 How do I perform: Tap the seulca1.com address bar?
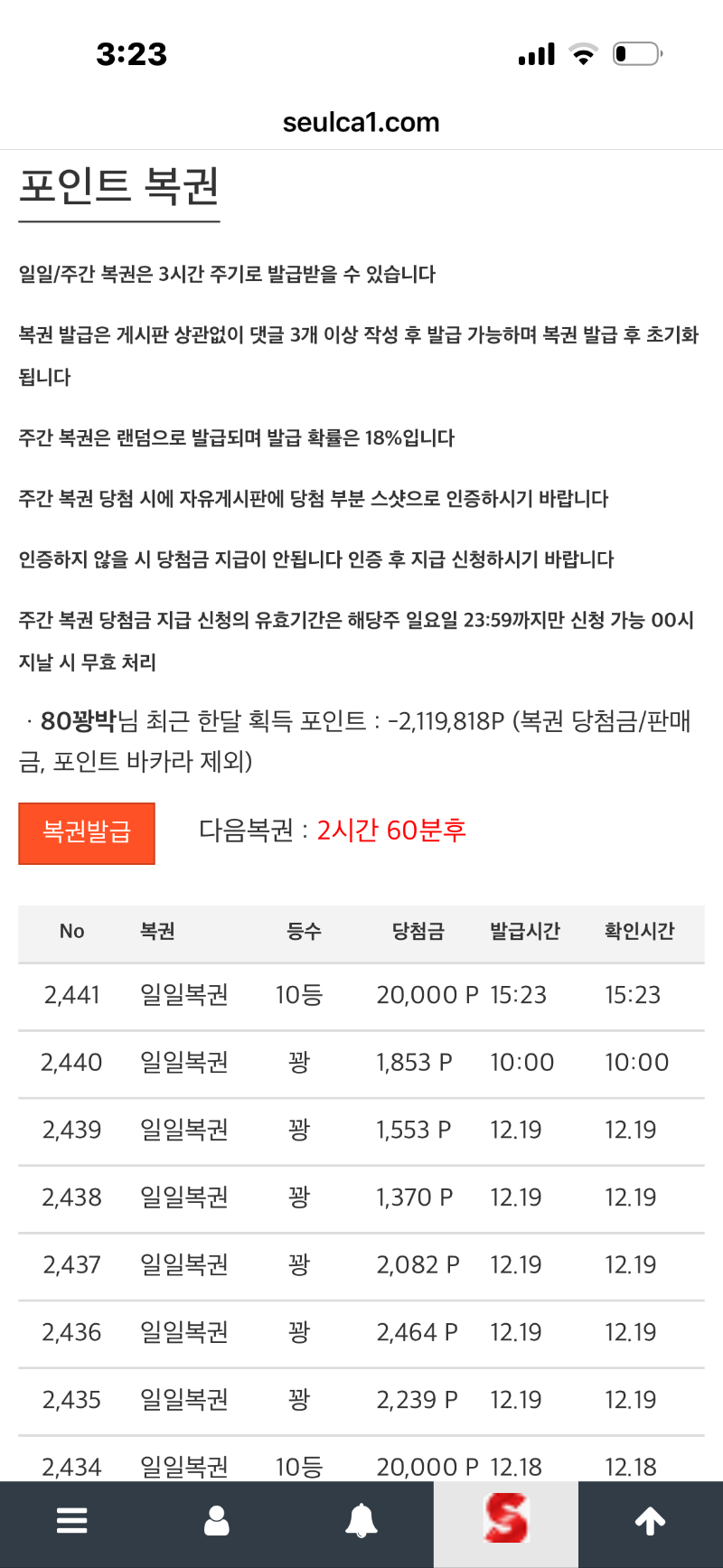click(x=361, y=123)
